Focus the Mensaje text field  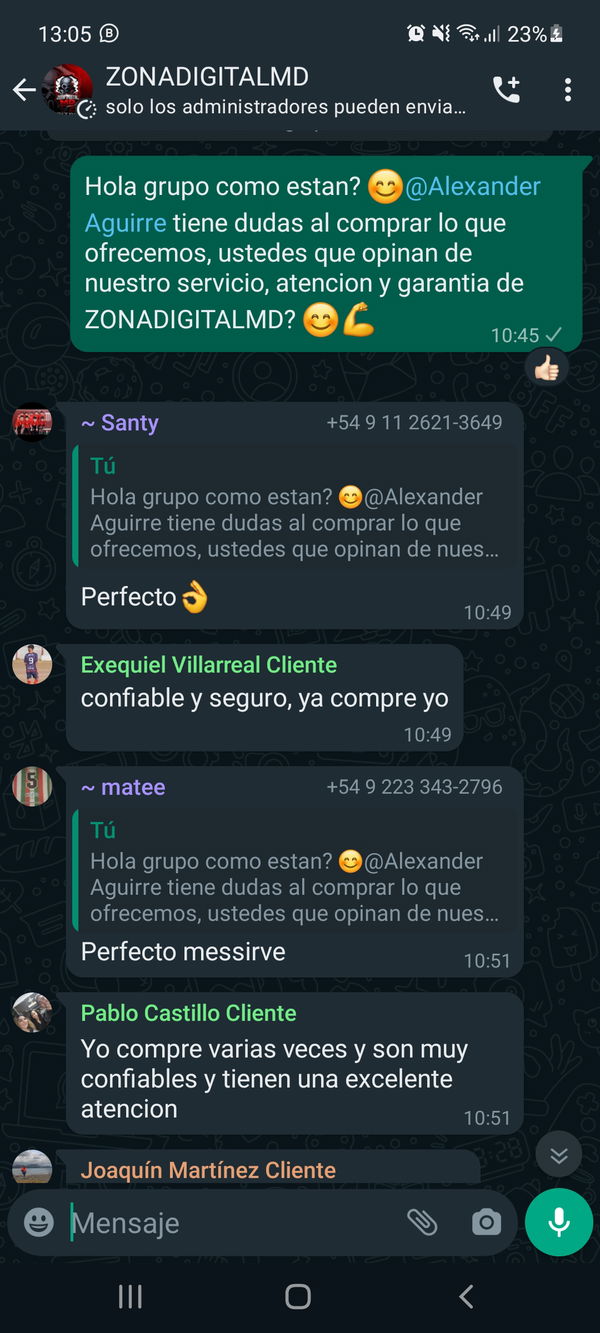230,1222
